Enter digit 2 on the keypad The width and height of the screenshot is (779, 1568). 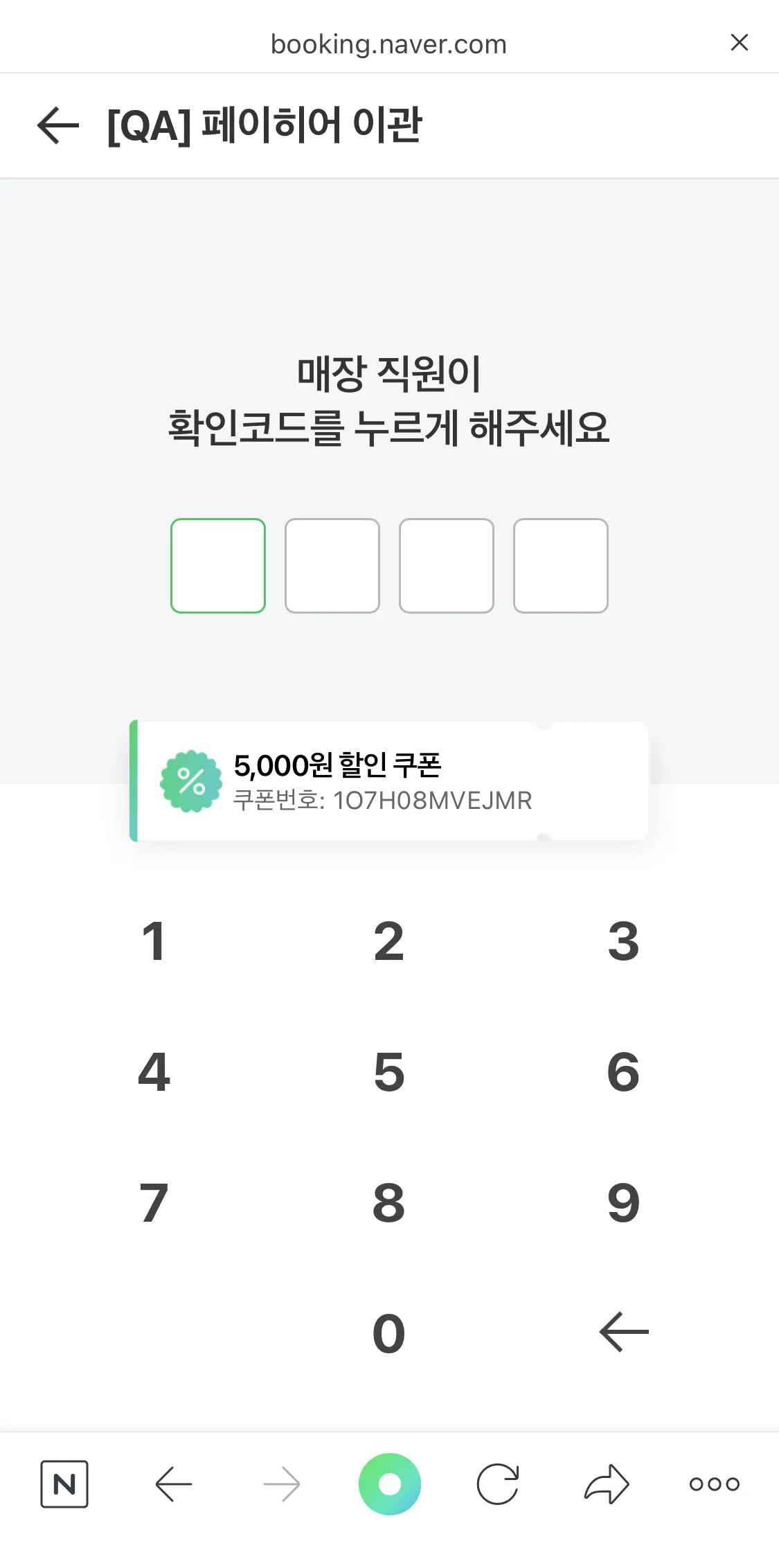click(388, 941)
